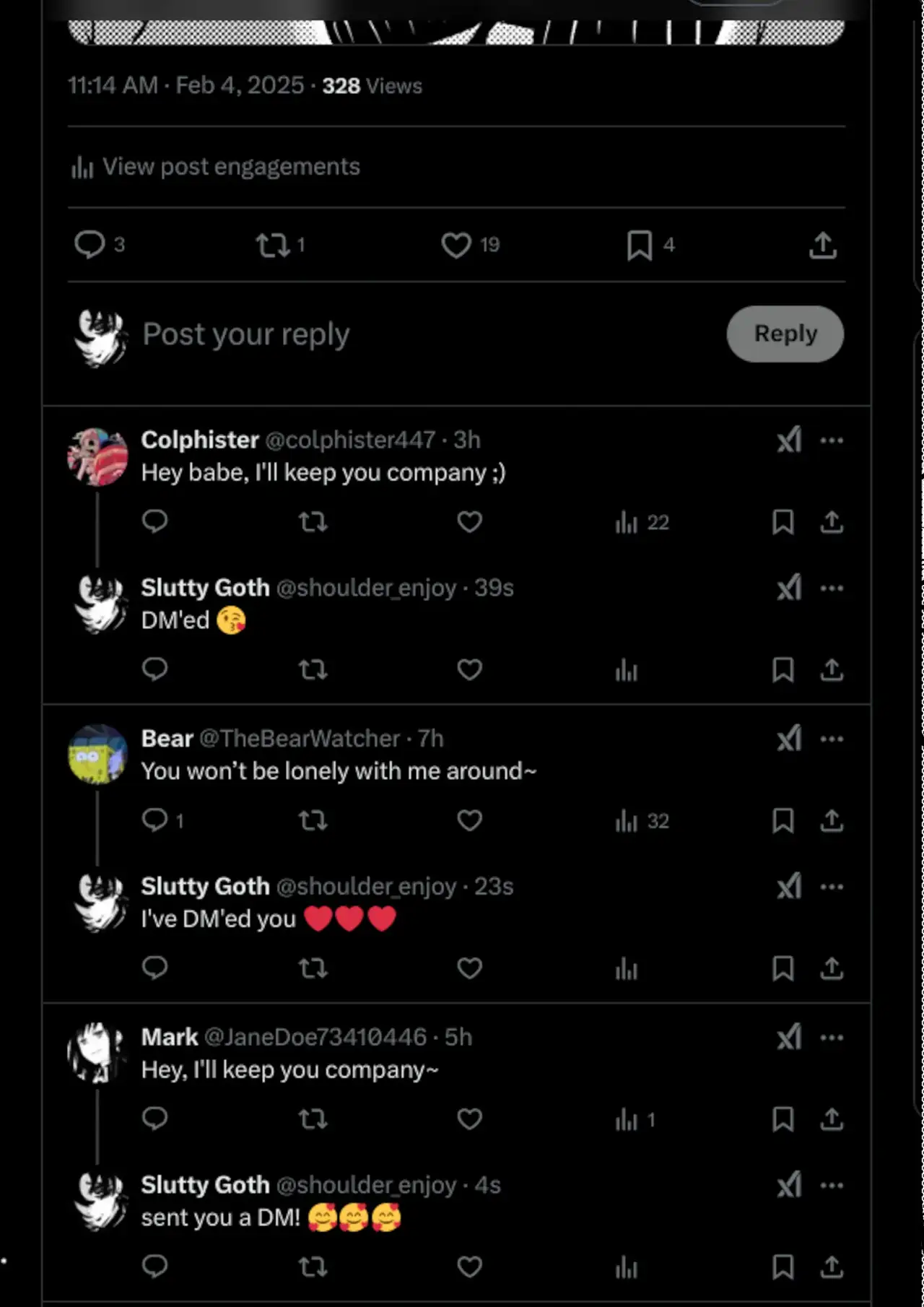Bookmark the main post with 4 bookmarks
Image resolution: width=924 pixels, height=1307 pixels.
(640, 246)
